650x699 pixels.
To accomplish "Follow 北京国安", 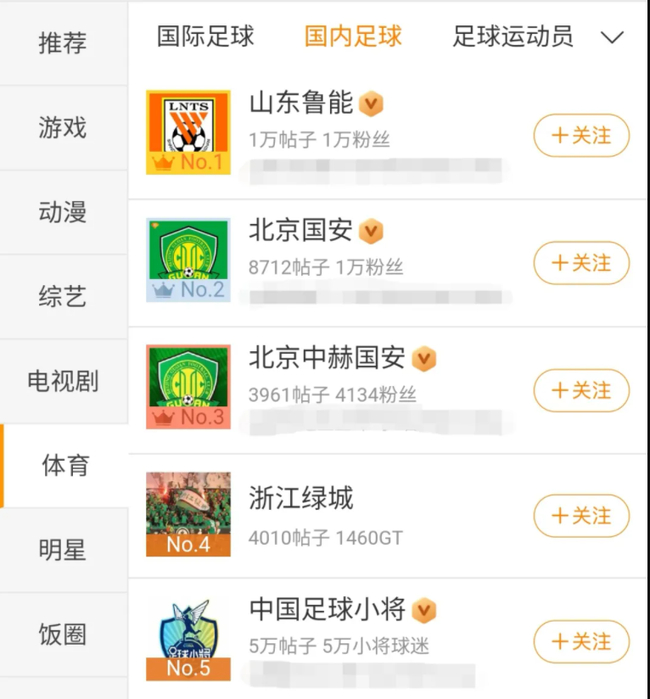I will point(581,263).
